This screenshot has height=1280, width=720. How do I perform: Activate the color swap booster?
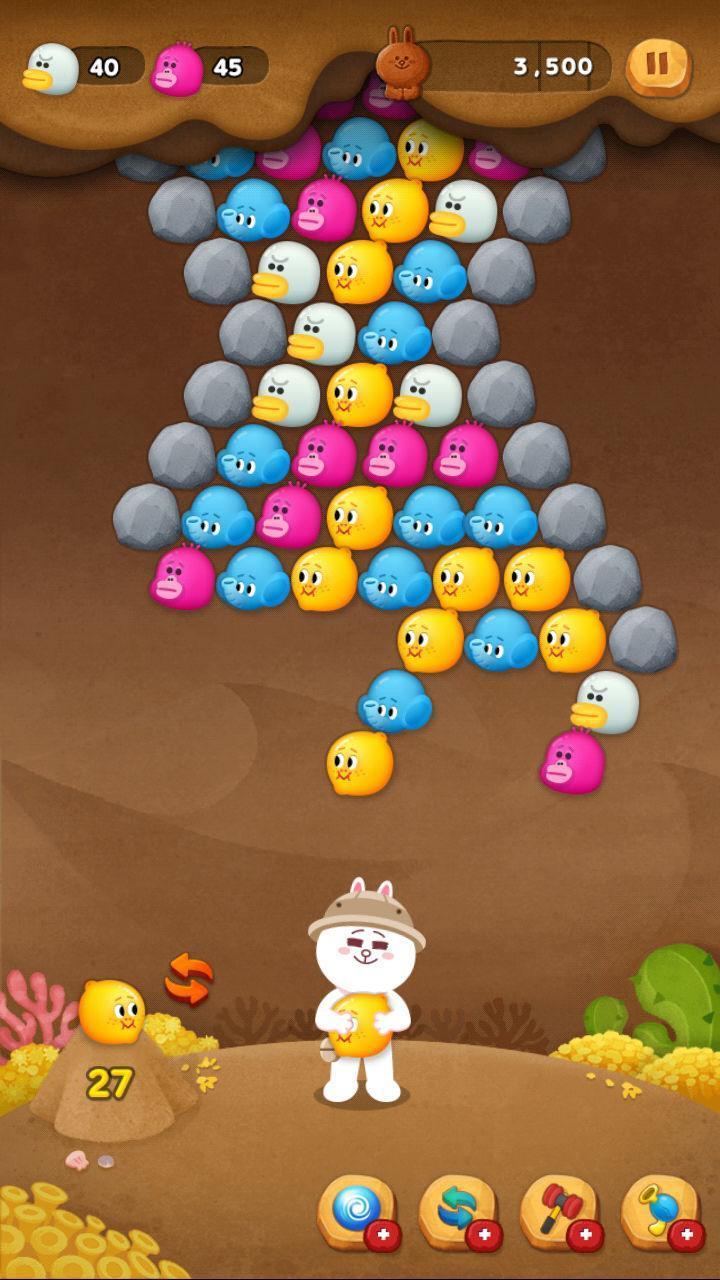(x=459, y=1211)
